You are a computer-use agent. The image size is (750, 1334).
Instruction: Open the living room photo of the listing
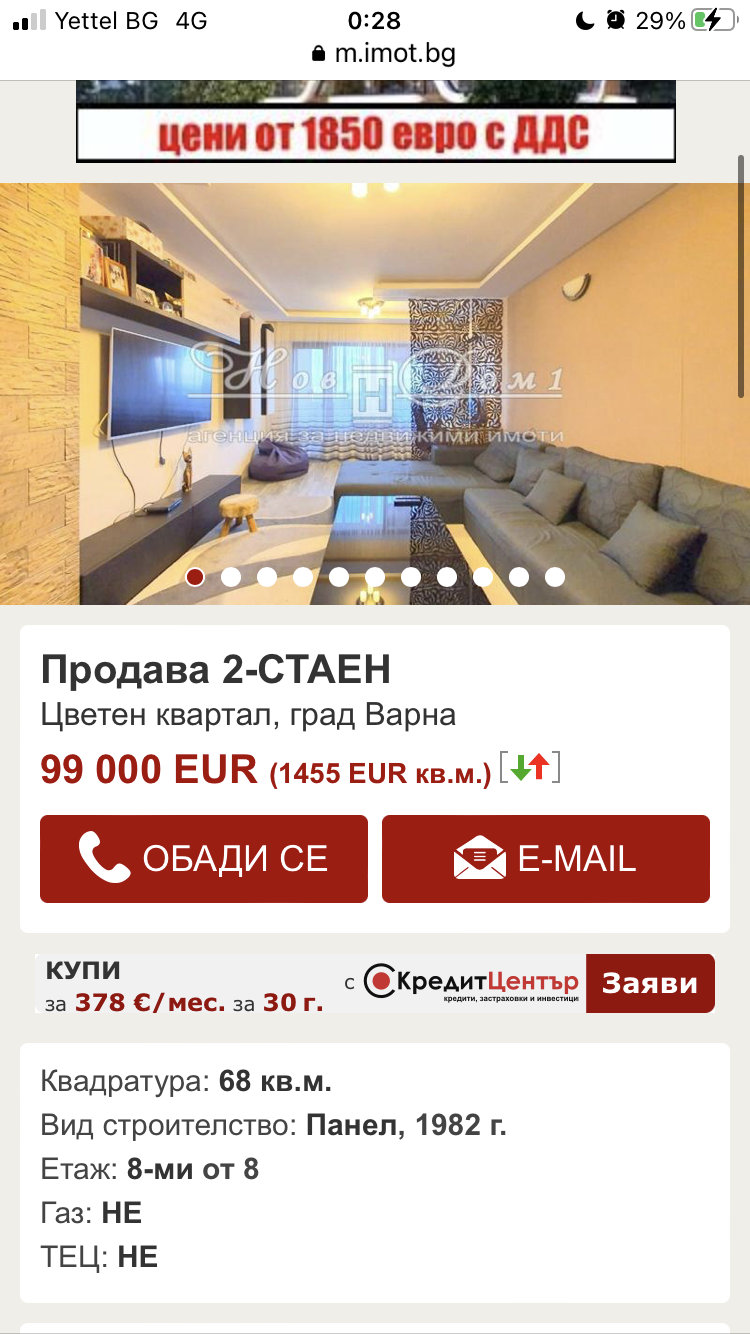coord(375,394)
